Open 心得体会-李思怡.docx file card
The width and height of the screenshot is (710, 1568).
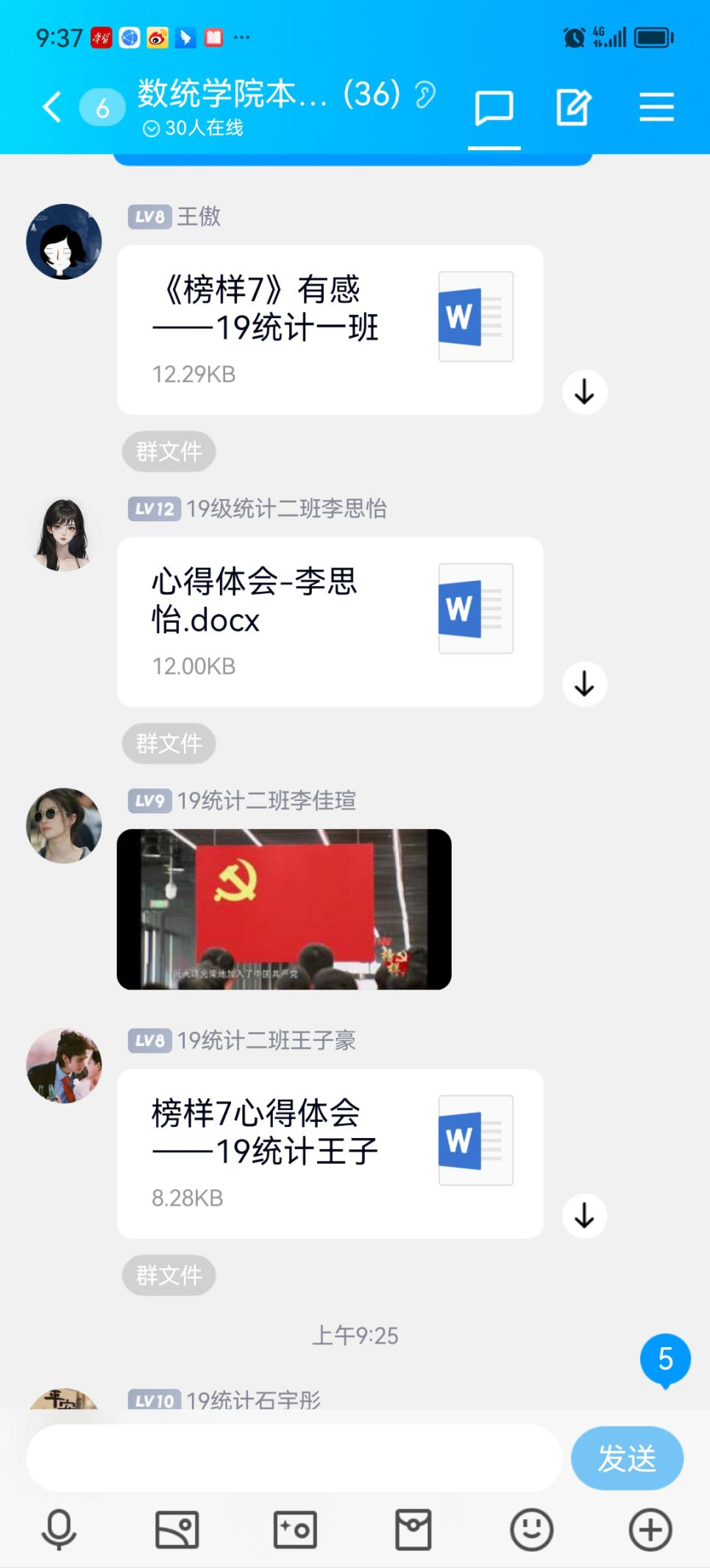[330, 621]
